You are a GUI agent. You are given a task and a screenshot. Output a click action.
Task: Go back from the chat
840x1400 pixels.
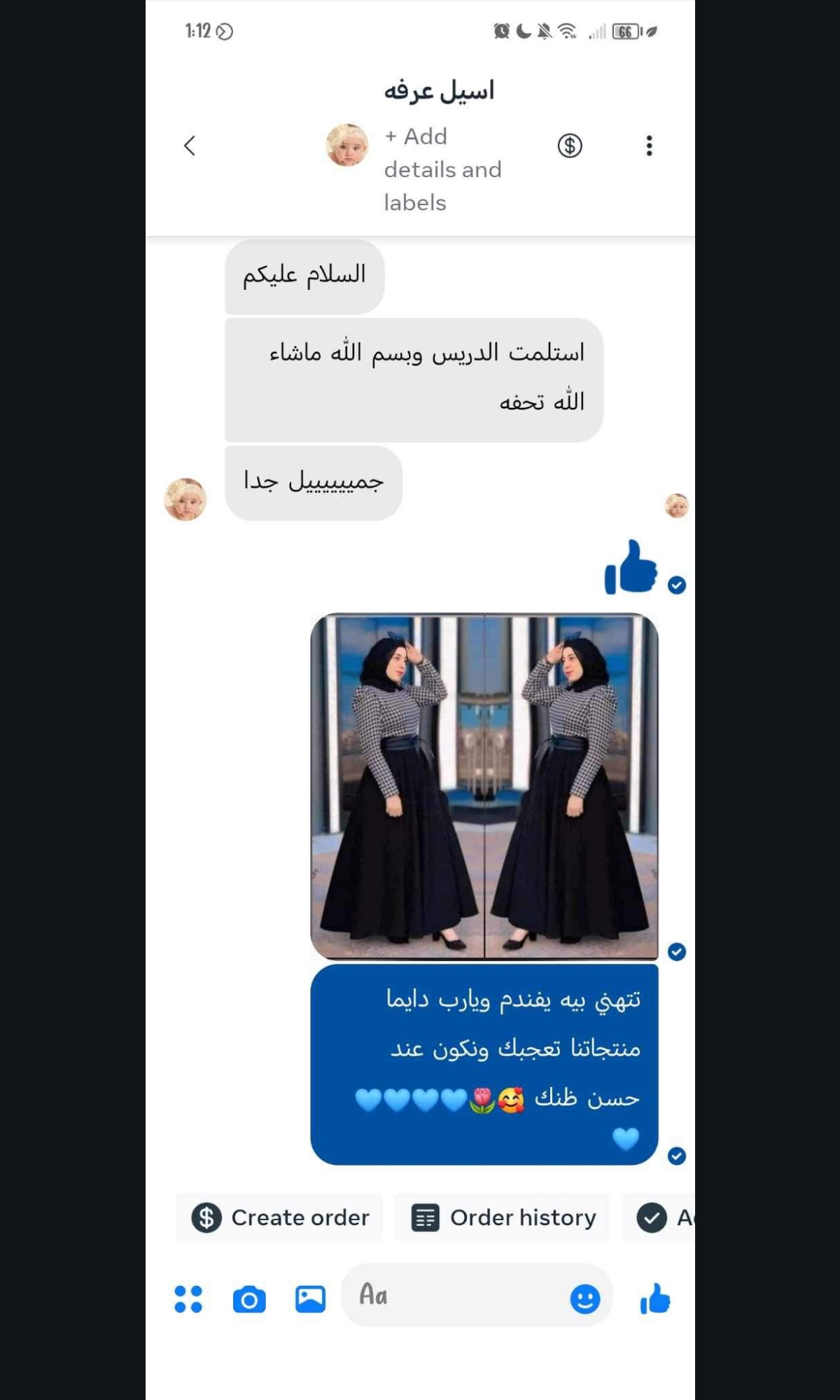pyautogui.click(x=189, y=146)
